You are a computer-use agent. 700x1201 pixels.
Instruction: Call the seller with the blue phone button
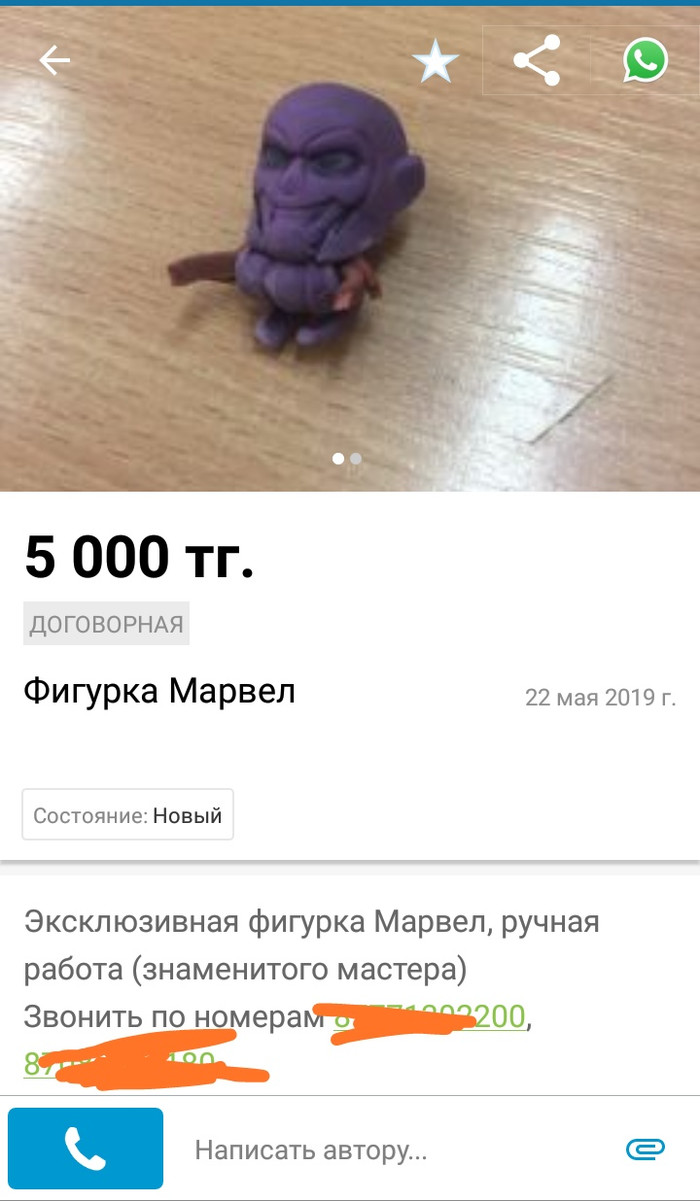[85, 1149]
